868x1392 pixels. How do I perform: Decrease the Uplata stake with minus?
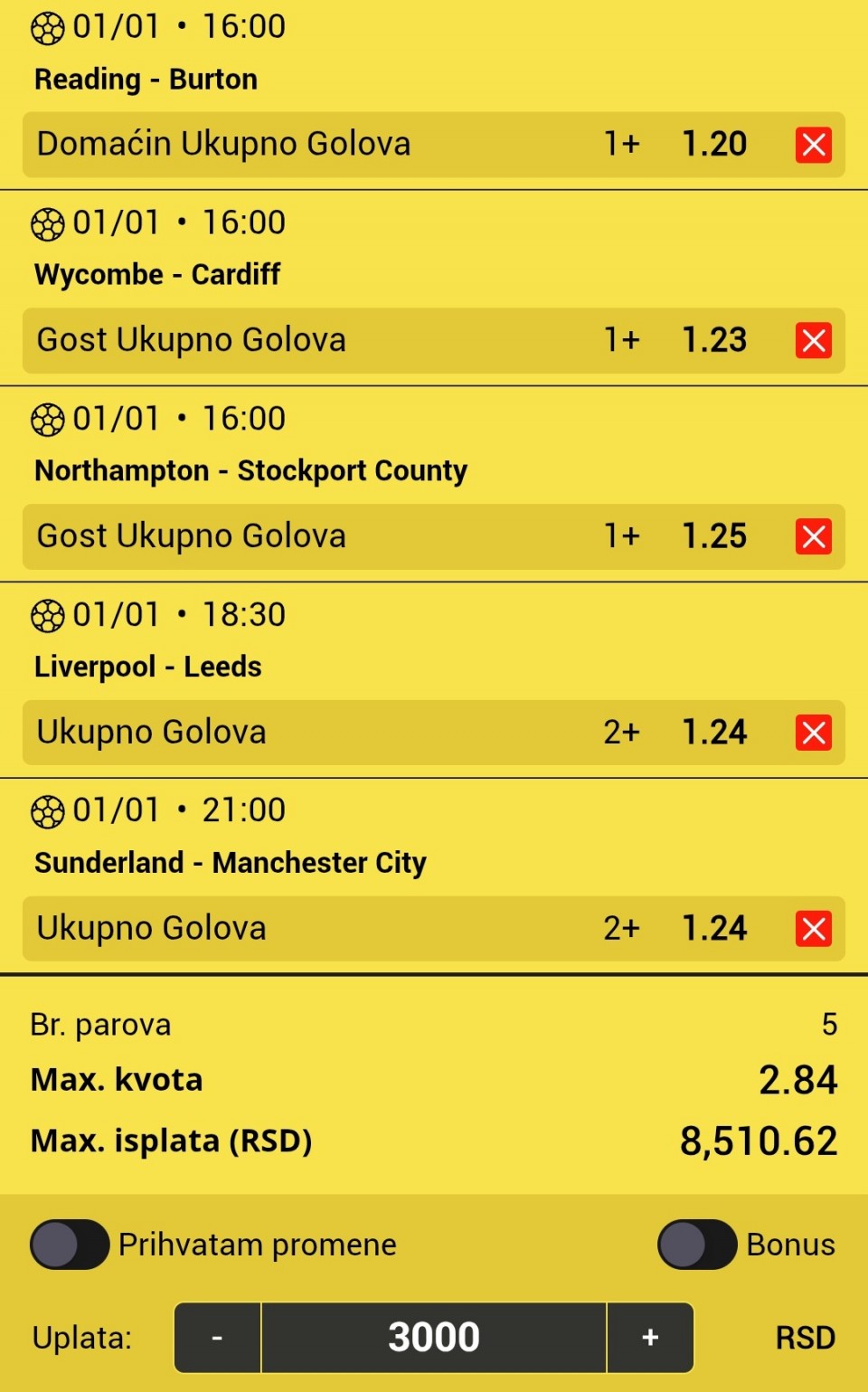(217, 1338)
